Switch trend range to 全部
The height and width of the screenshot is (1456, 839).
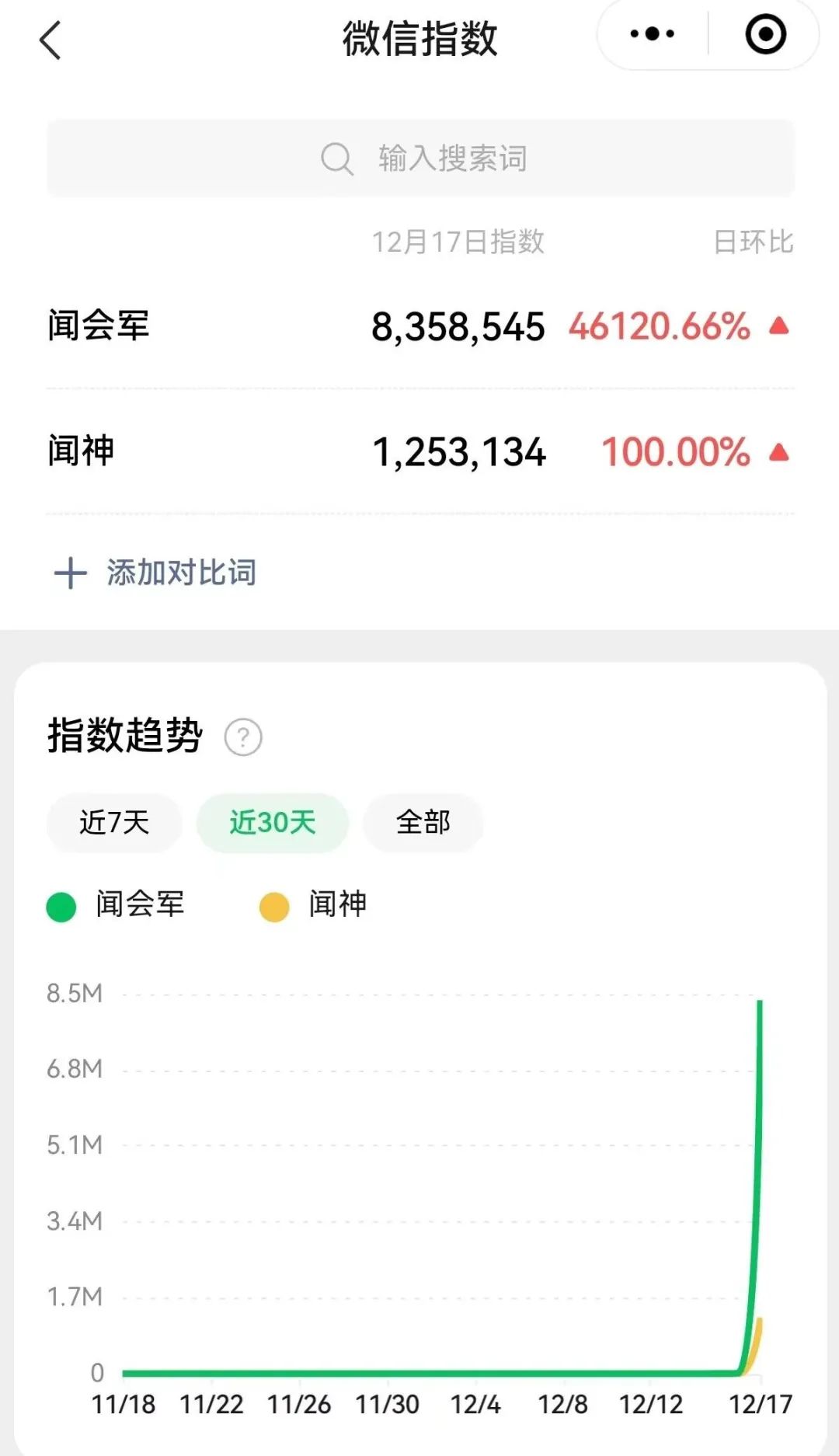point(423,823)
